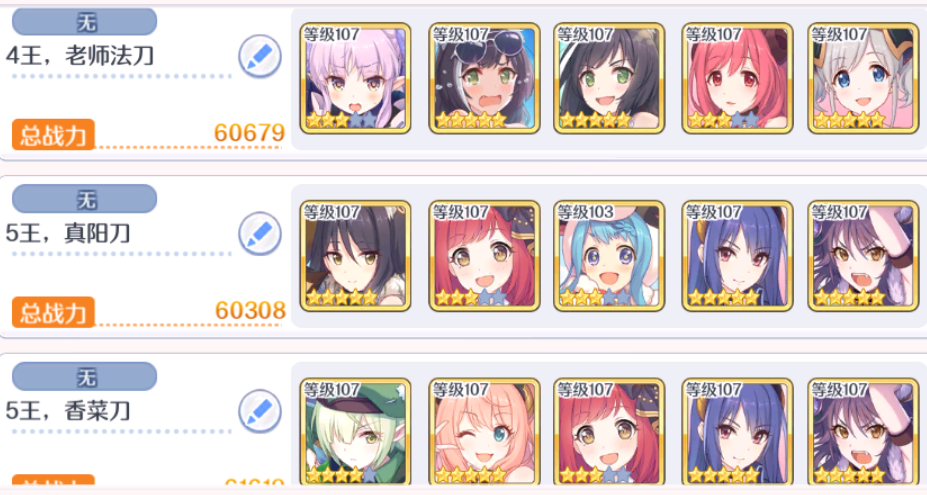This screenshot has width=927, height=495.
Task: Select the character lineup of 5王，香菜刀
Action: tap(607, 432)
